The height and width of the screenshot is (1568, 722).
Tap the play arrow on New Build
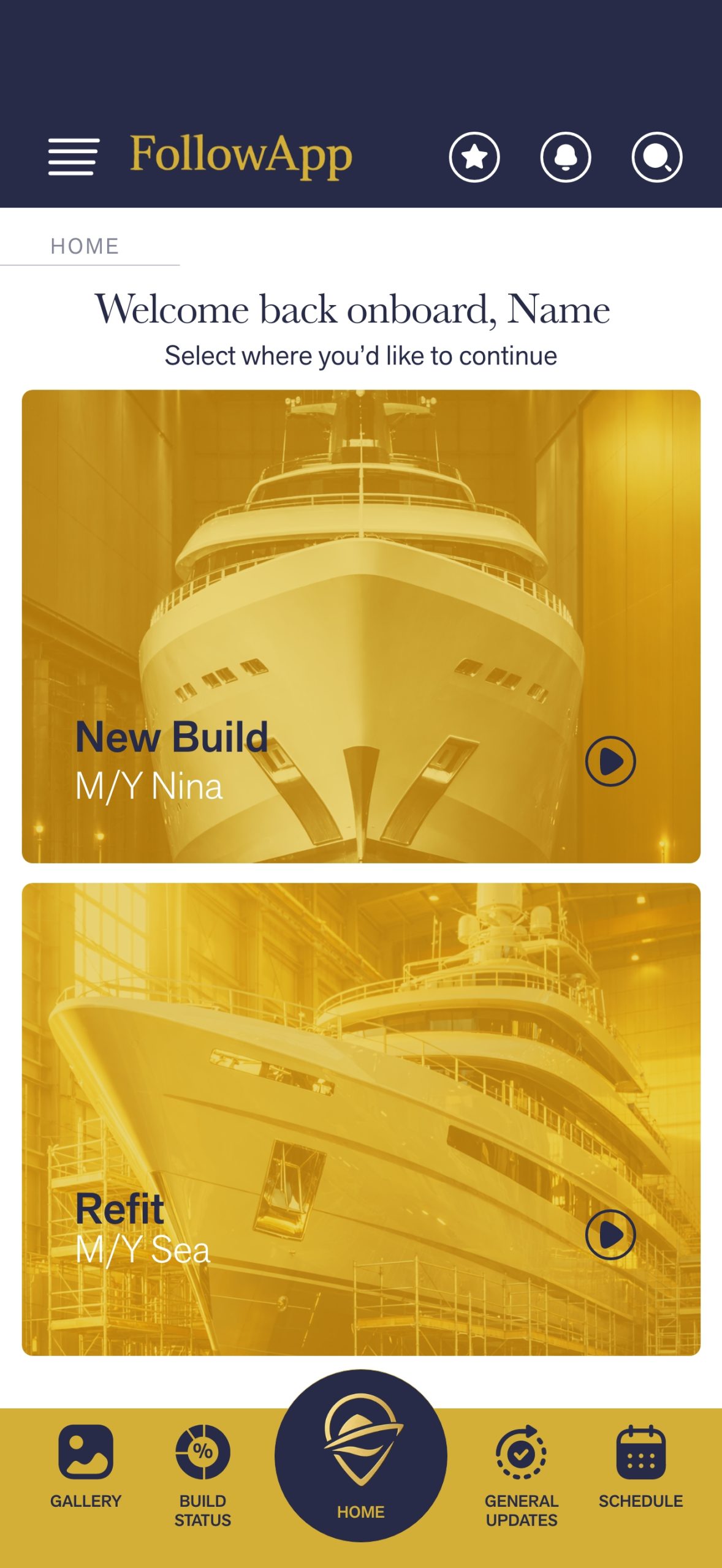(610, 761)
